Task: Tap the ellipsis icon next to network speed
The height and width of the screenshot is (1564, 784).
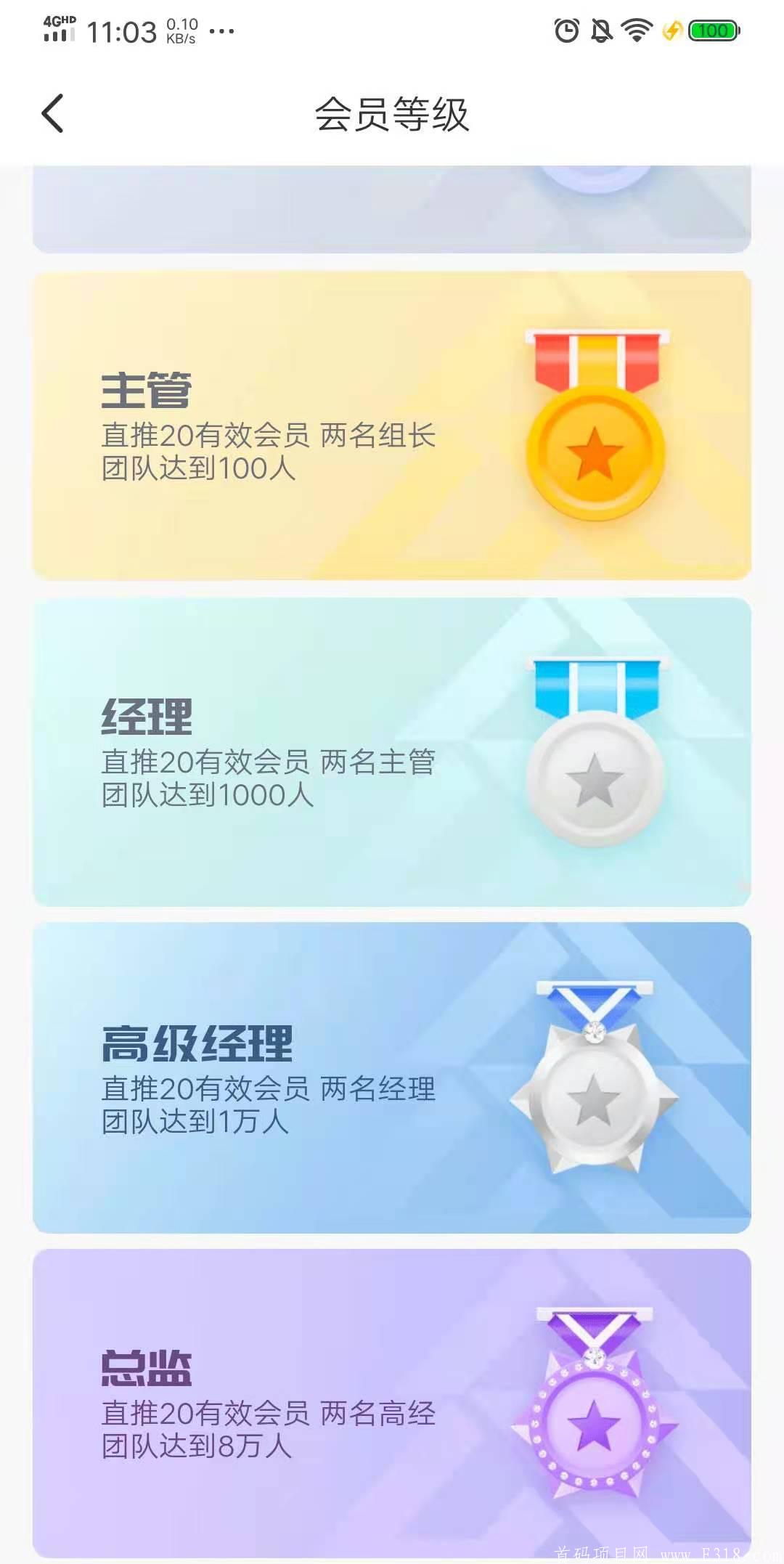Action: [x=221, y=30]
